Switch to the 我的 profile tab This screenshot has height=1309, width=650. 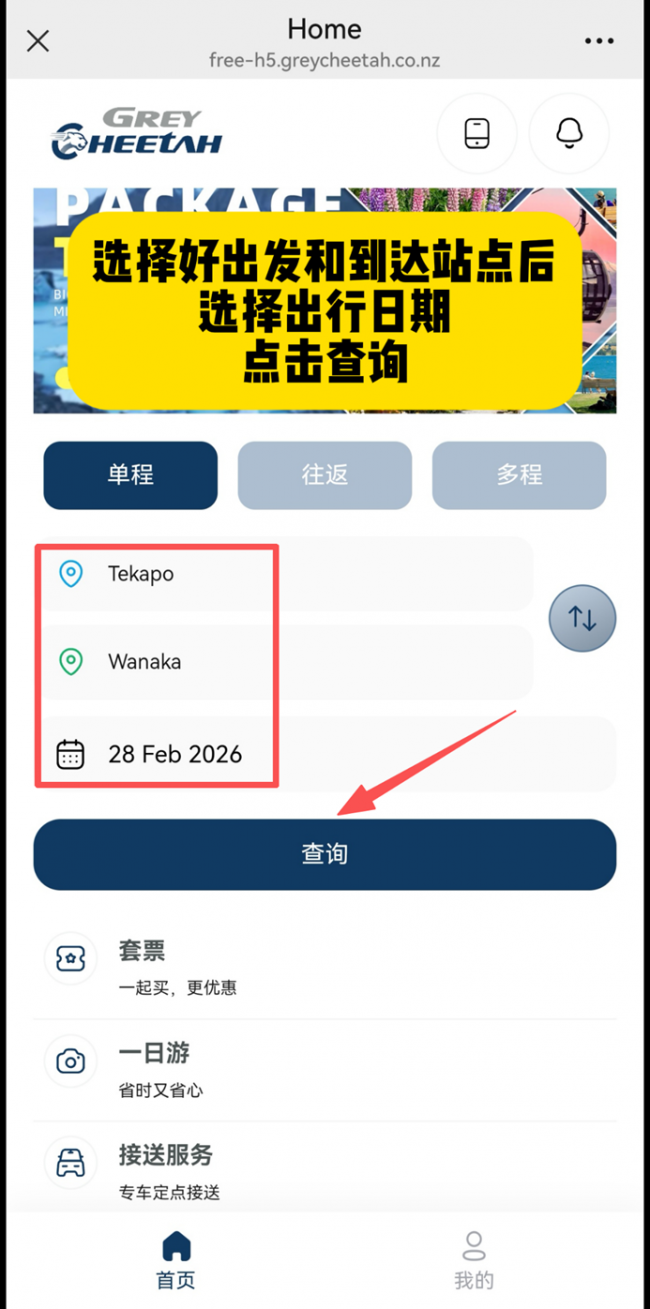click(x=474, y=1260)
